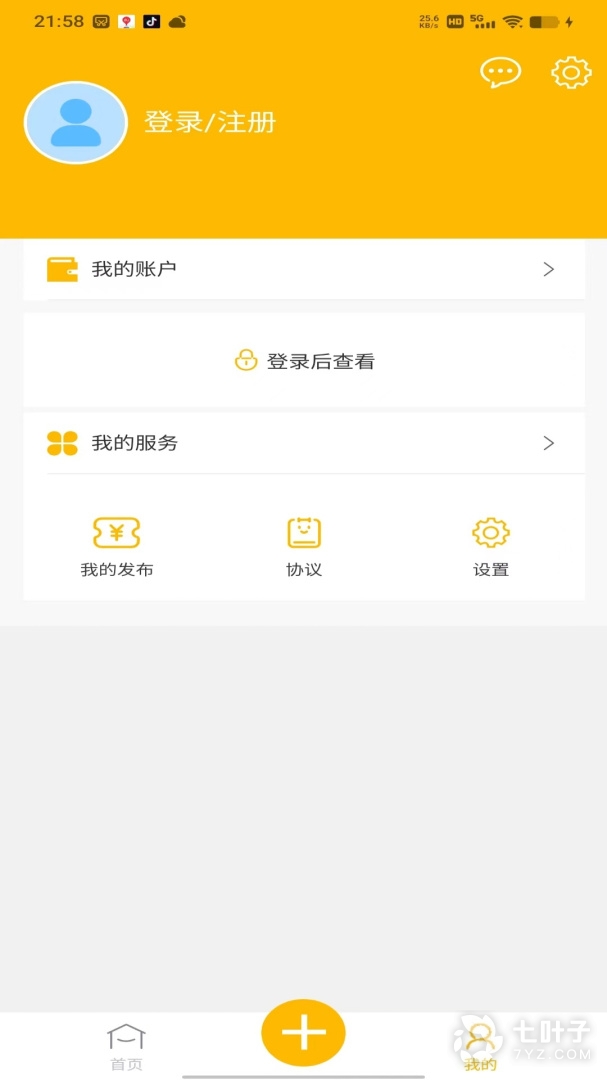Tap the yellow plus button to publish
The height and width of the screenshot is (1080, 607).
point(303,1032)
